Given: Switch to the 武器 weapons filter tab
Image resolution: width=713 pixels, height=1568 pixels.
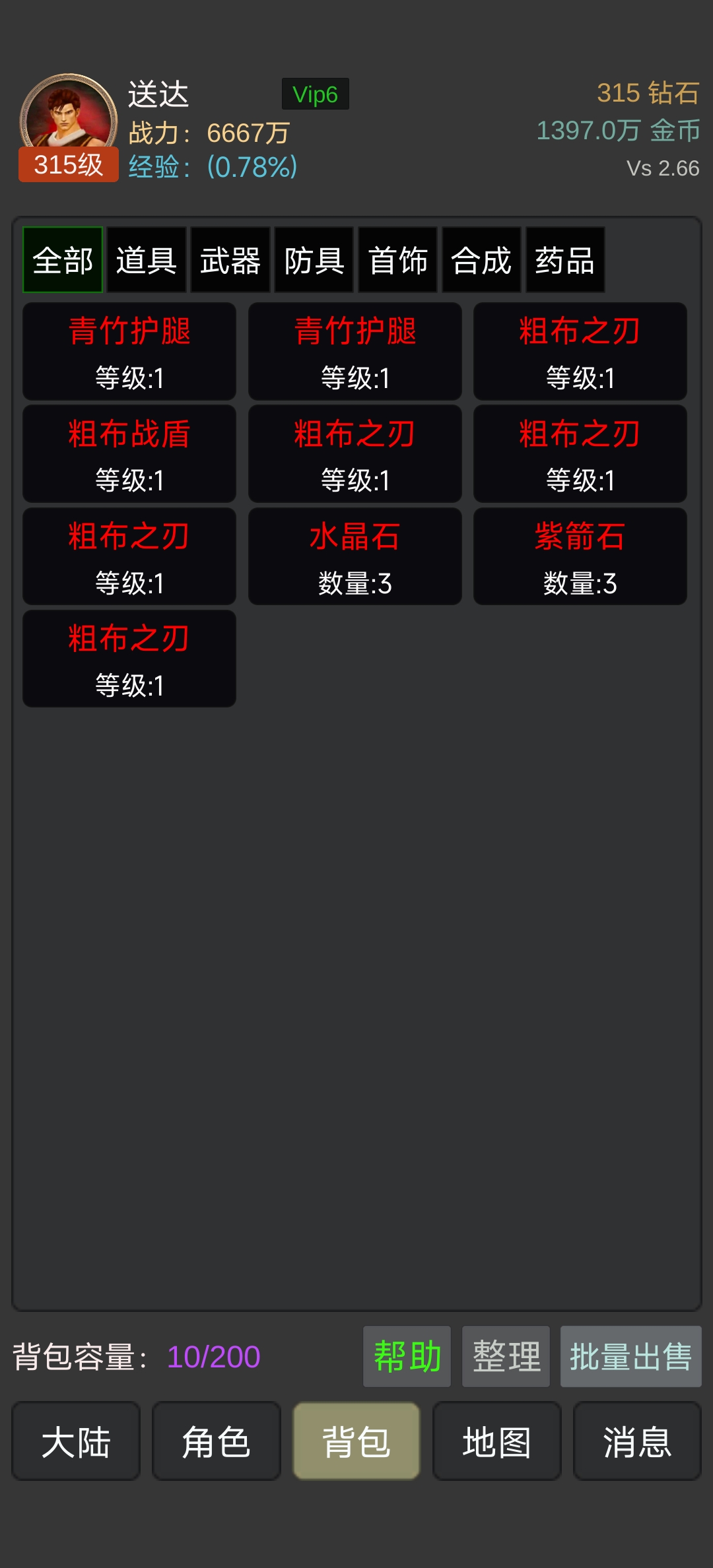Looking at the screenshot, I should coord(230,260).
